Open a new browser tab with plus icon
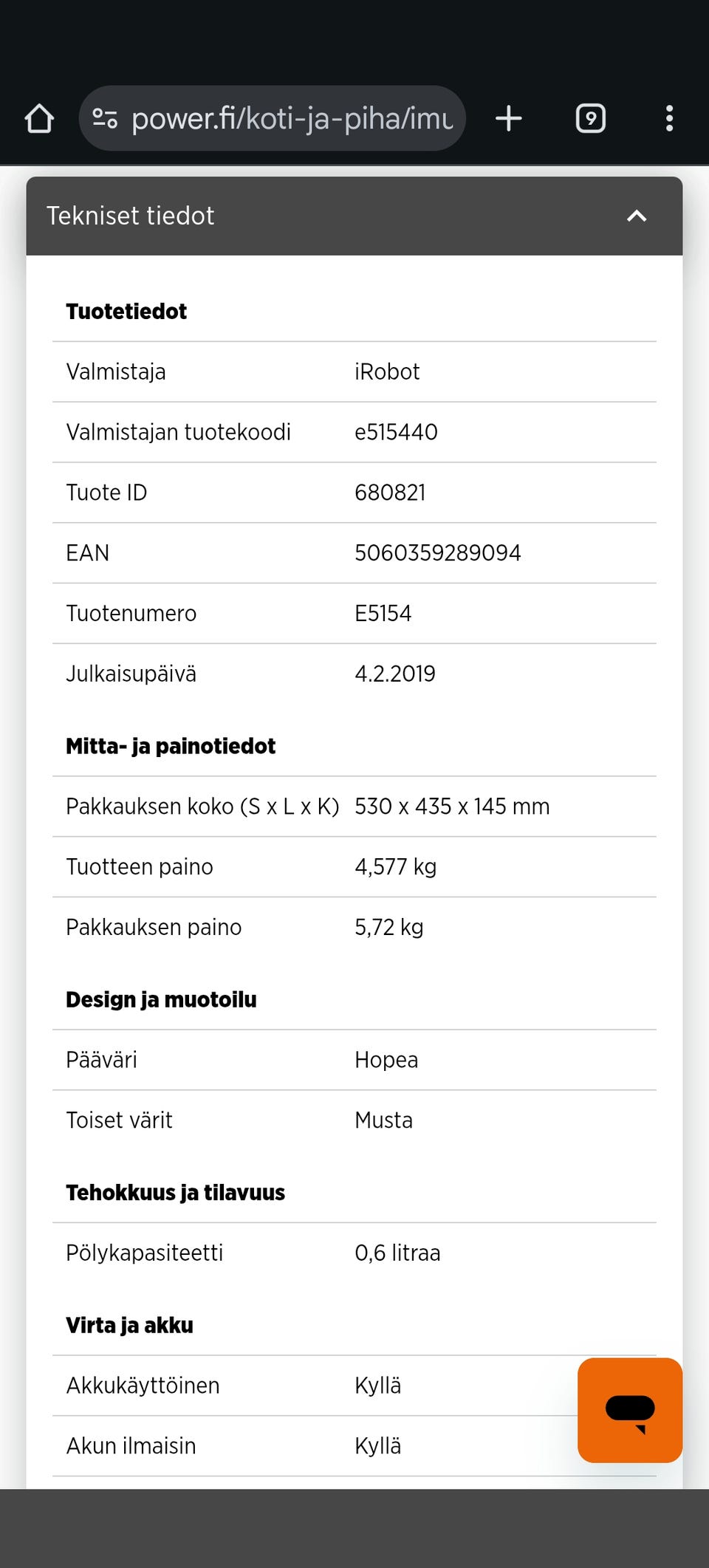This screenshot has height=1568, width=709. click(509, 118)
